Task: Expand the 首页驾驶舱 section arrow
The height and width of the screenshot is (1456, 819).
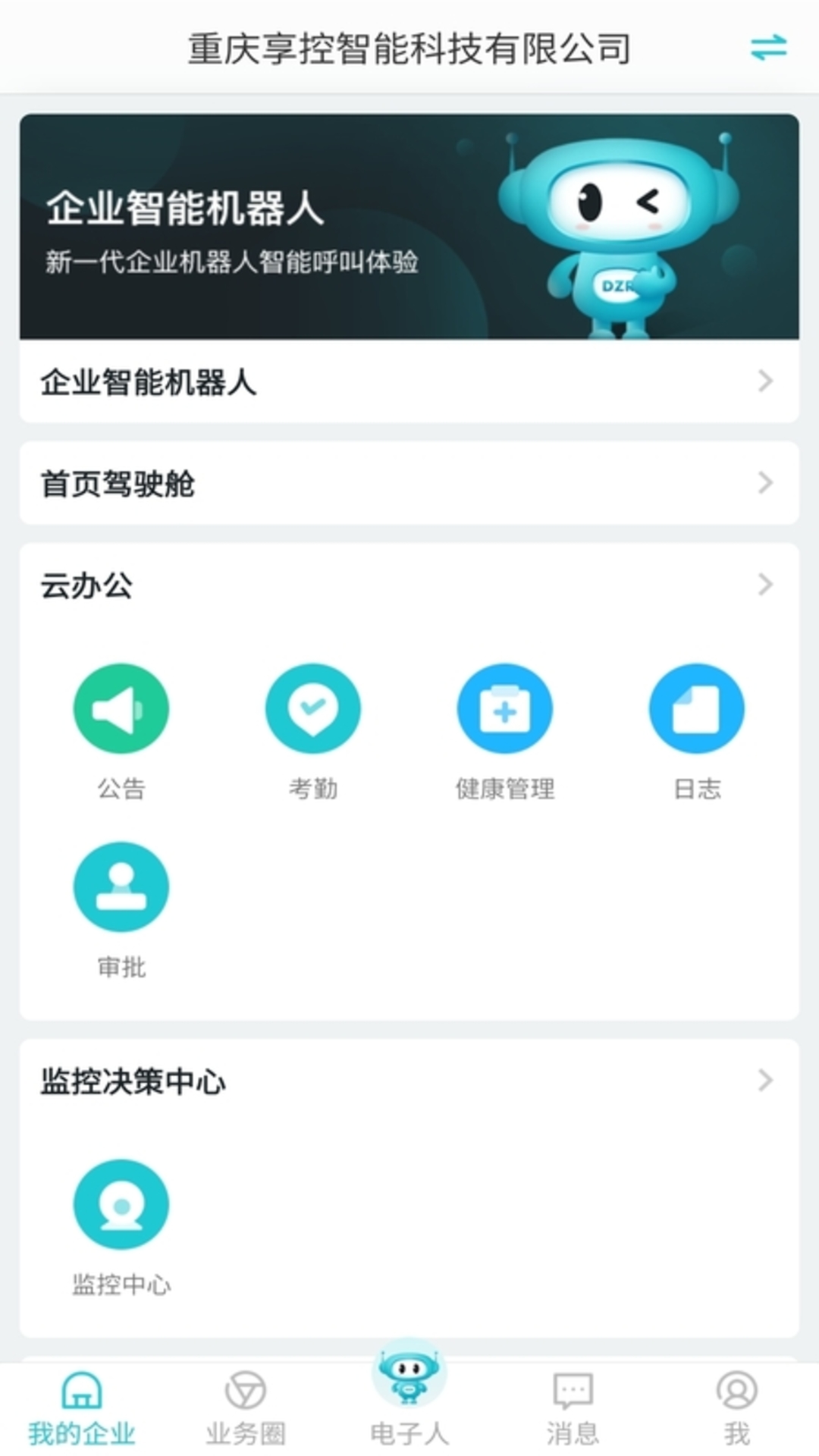Action: (765, 483)
